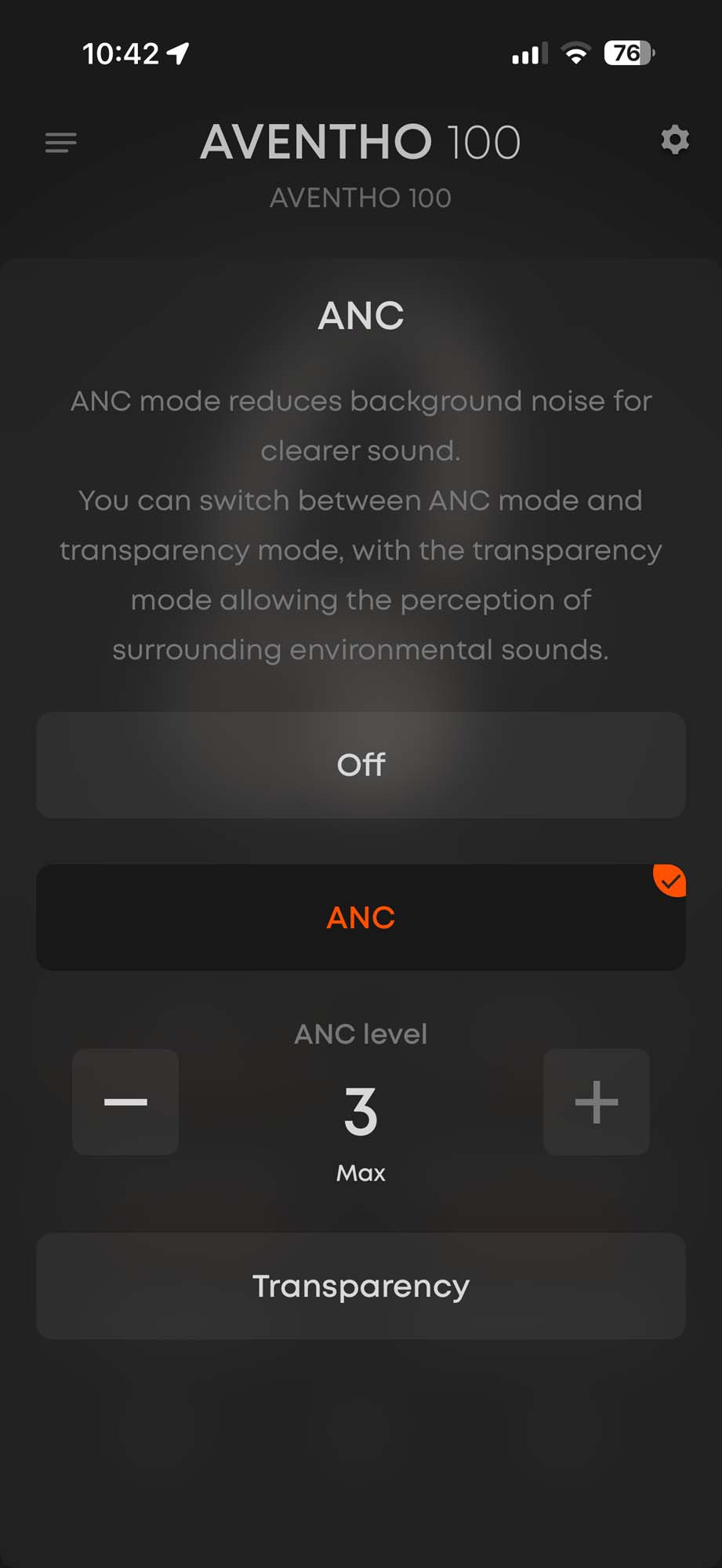Select the ANC mode option

(361, 917)
